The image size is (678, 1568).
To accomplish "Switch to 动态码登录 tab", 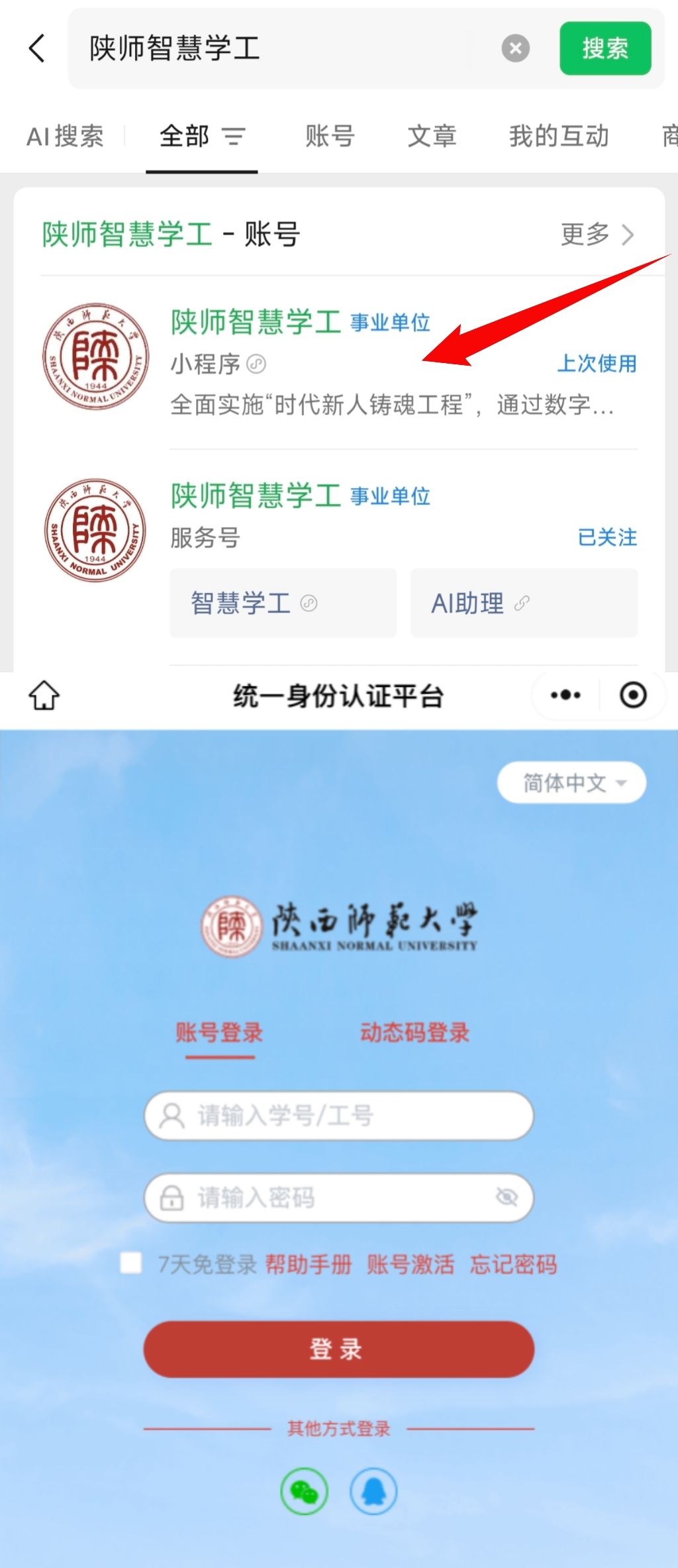I will pyautogui.click(x=414, y=1032).
